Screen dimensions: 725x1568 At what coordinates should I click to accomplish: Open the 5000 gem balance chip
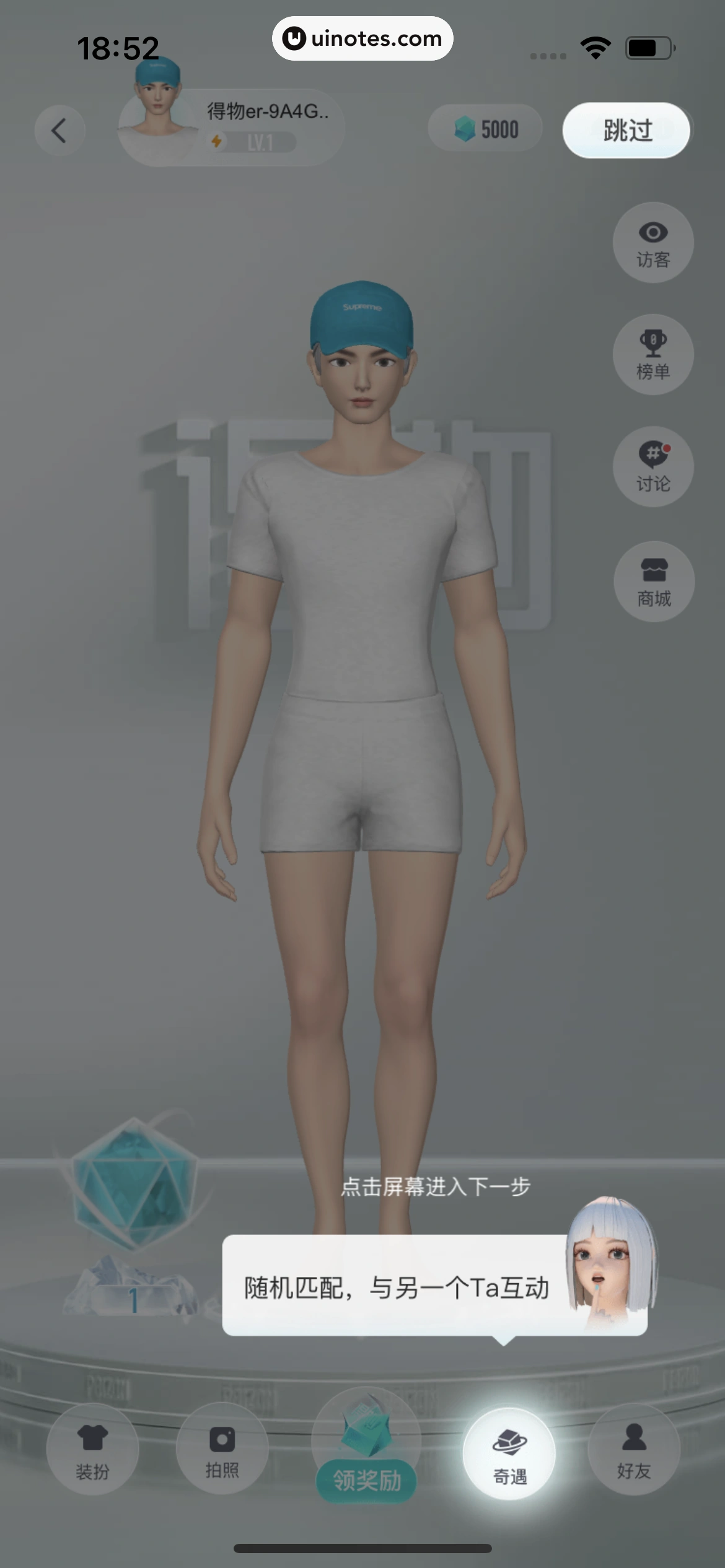click(x=486, y=129)
